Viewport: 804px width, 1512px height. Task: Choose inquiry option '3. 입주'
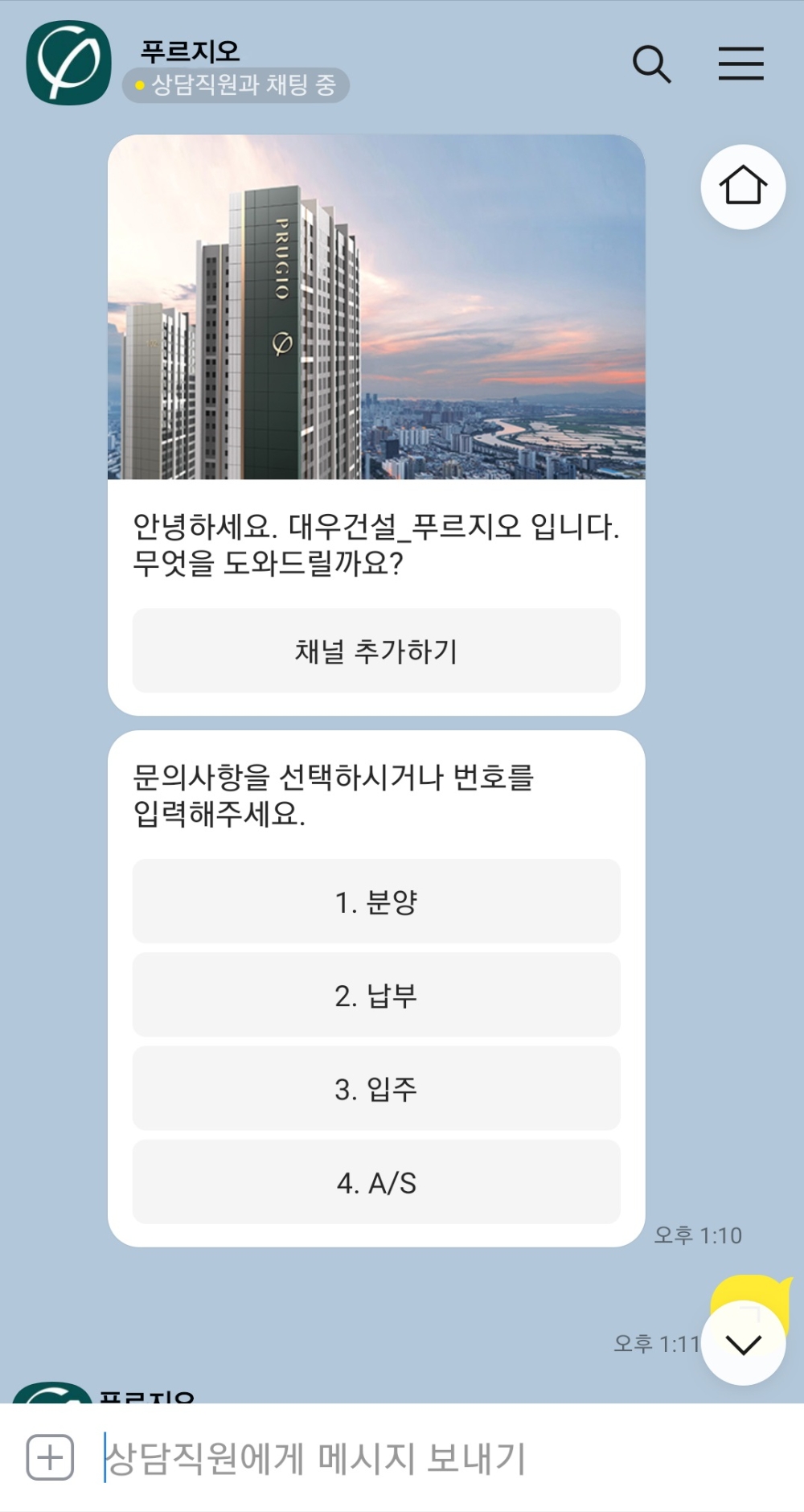coord(375,1089)
